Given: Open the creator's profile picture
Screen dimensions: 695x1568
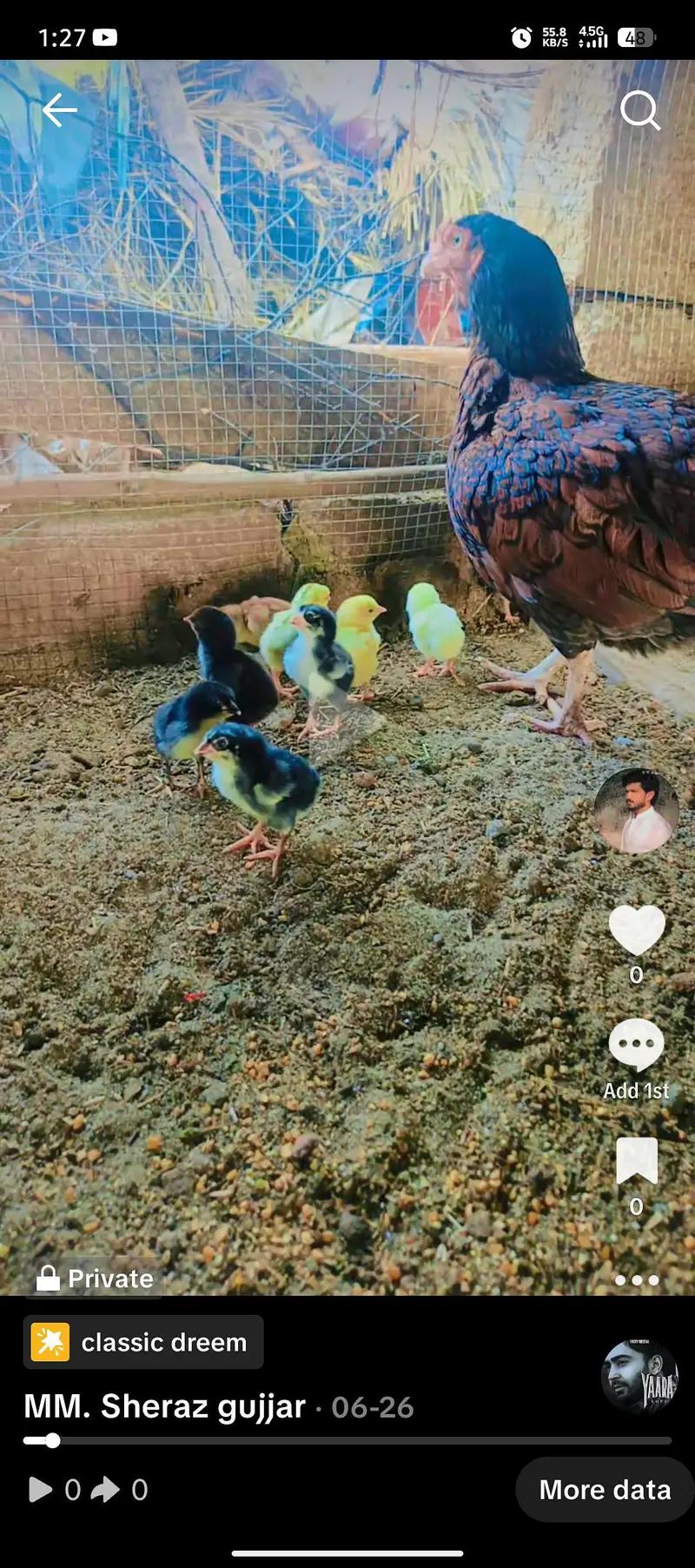Looking at the screenshot, I should (636, 810).
